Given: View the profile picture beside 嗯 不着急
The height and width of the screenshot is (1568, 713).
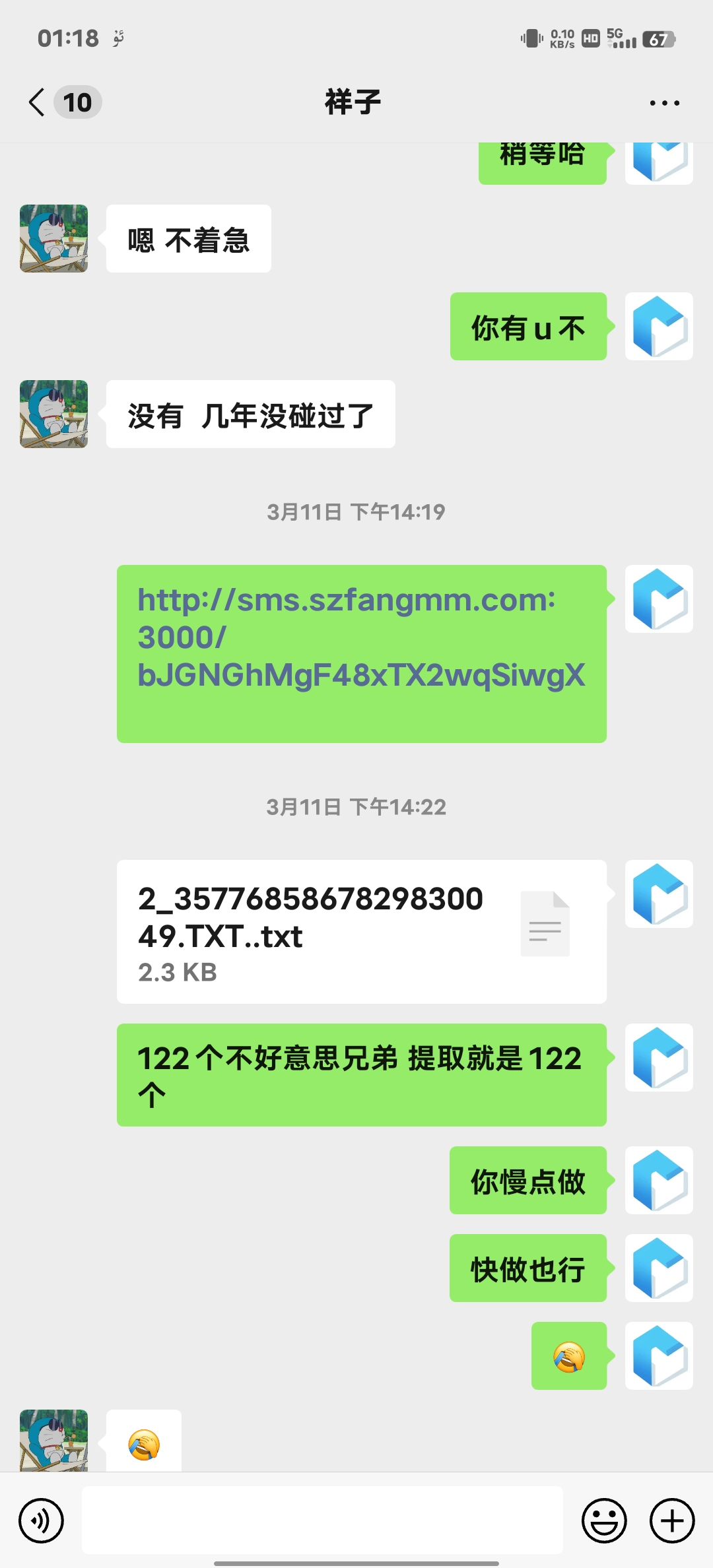Looking at the screenshot, I should tap(53, 238).
